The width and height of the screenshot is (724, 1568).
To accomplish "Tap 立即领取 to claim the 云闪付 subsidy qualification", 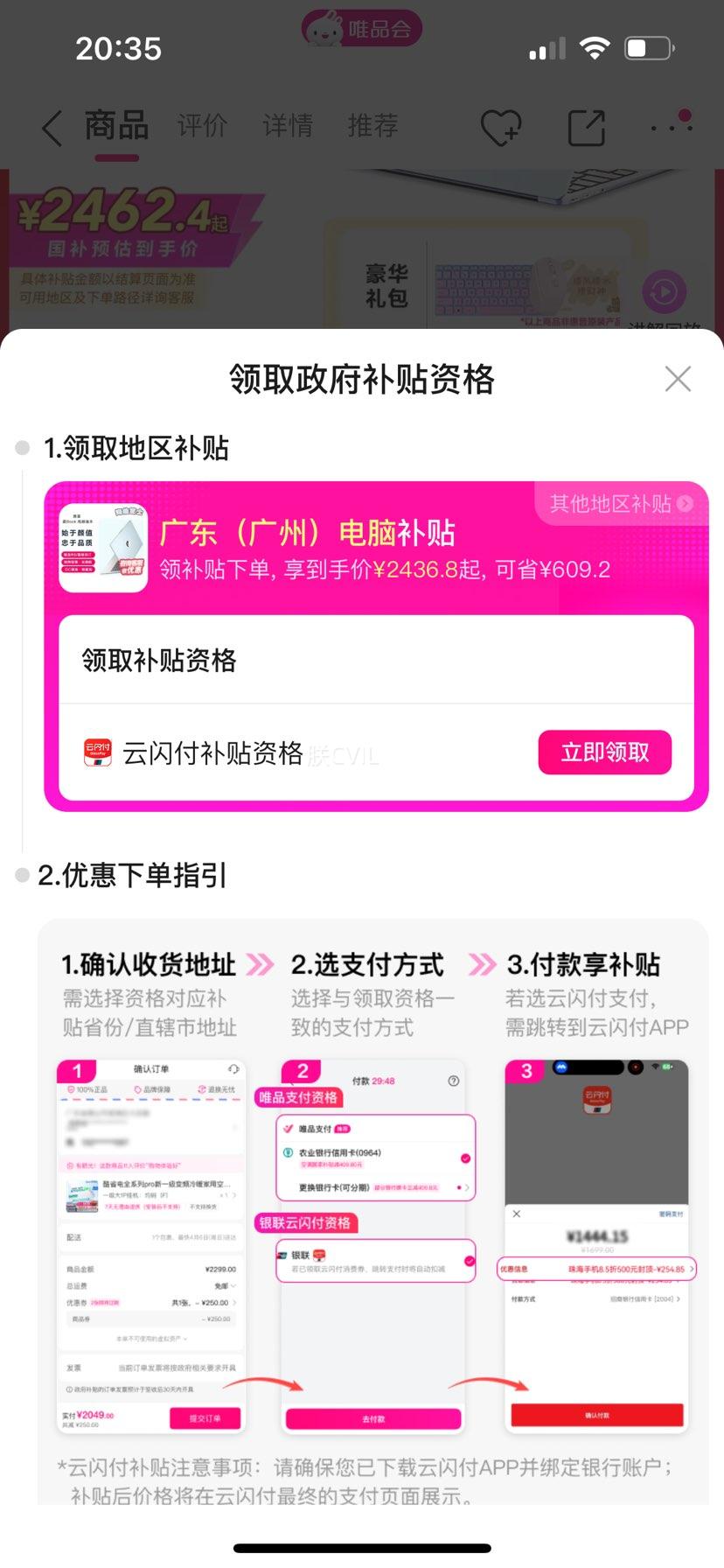I will [604, 752].
